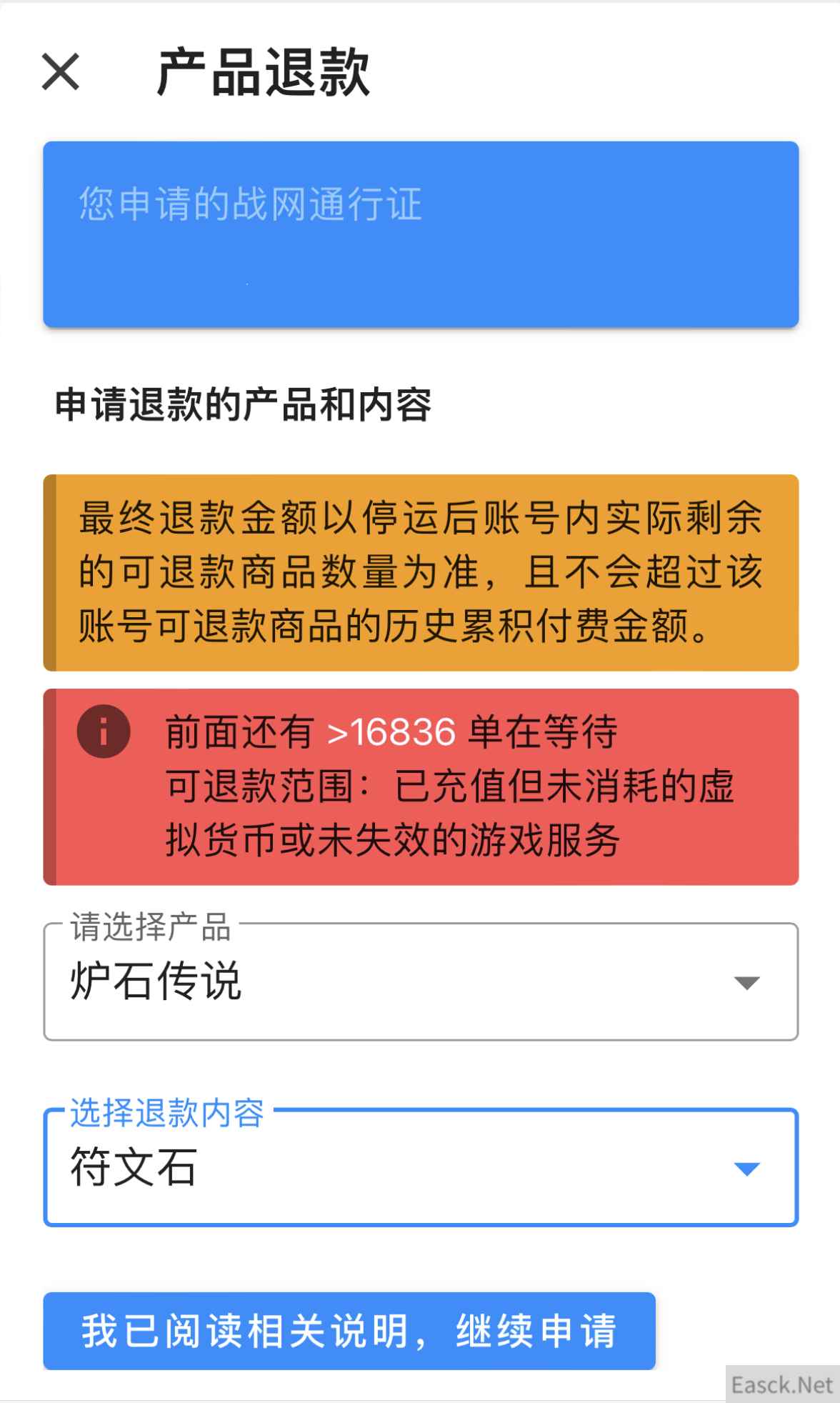Viewport: 840px width, 1403px height.
Task: Open the 请选择产品 dropdown showing 炉石传说
Action: [x=420, y=982]
